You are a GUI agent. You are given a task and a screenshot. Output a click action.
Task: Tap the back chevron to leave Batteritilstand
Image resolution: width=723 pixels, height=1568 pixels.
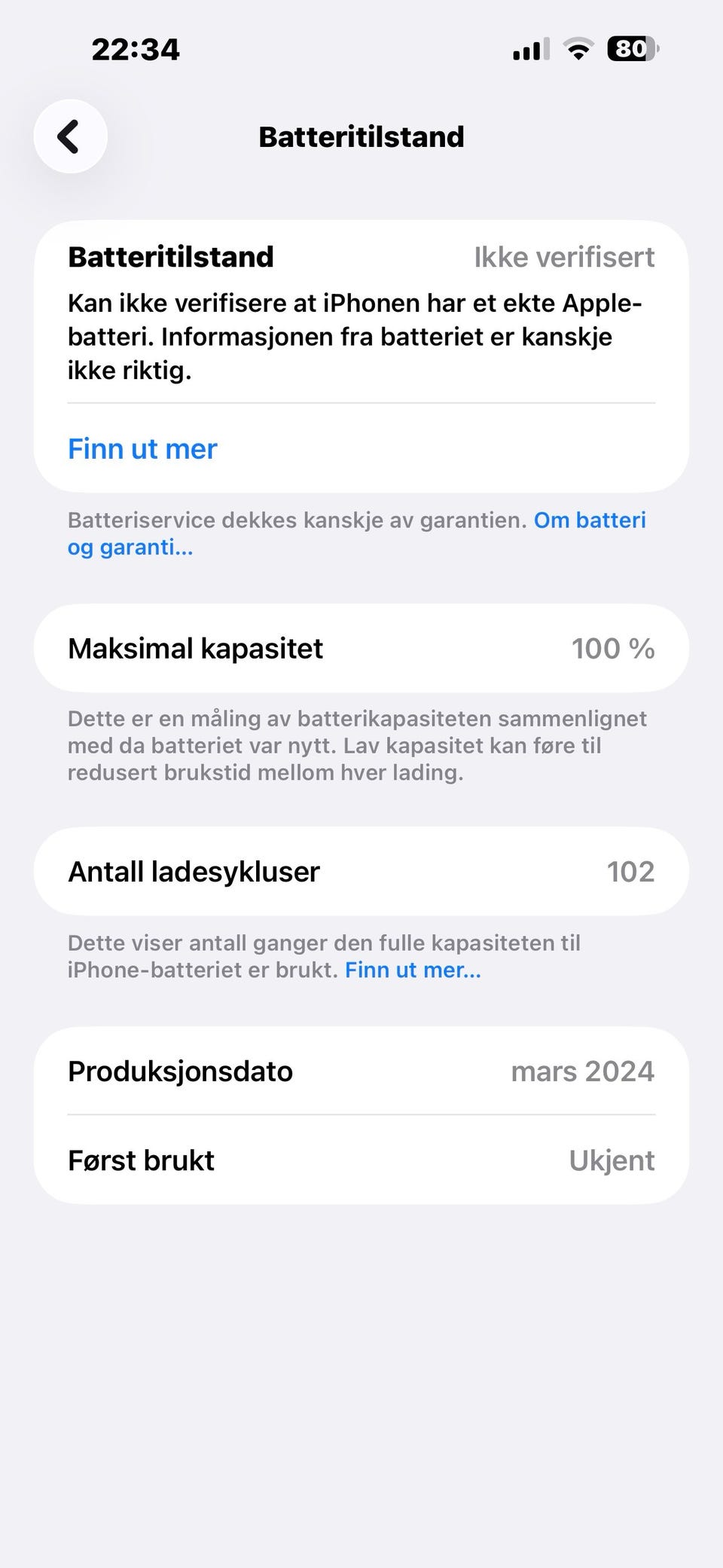70,136
